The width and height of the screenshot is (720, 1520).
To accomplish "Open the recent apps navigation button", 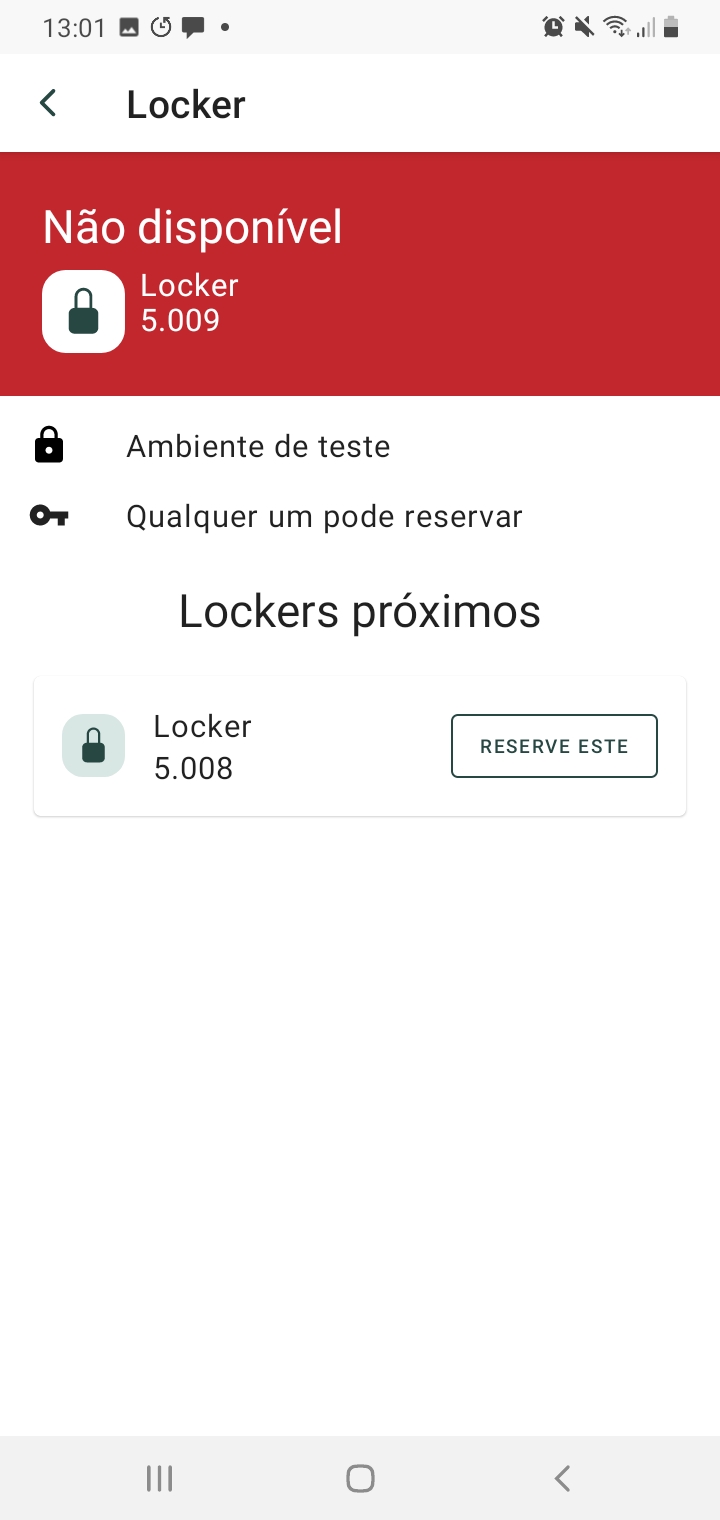I will point(159,1477).
